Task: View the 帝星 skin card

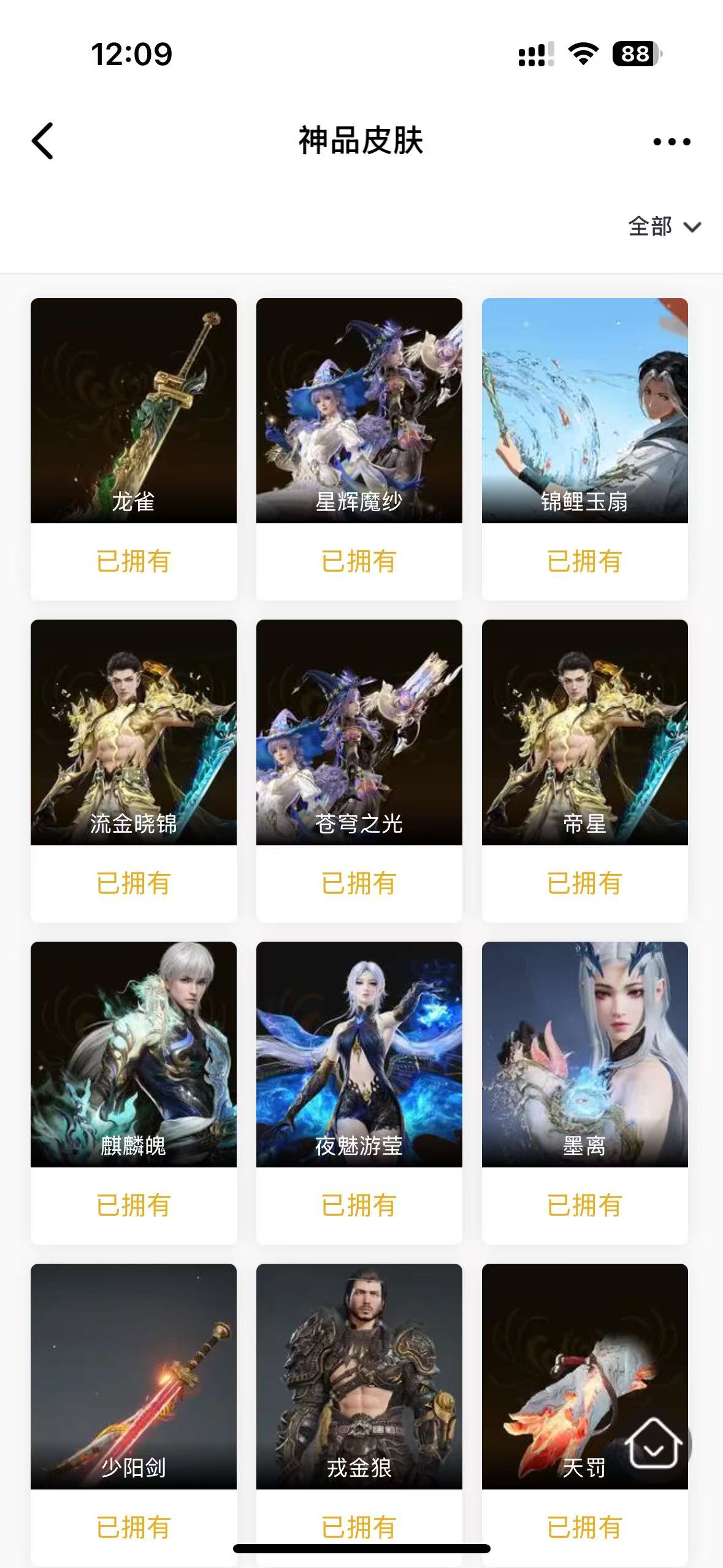Action: (585, 732)
